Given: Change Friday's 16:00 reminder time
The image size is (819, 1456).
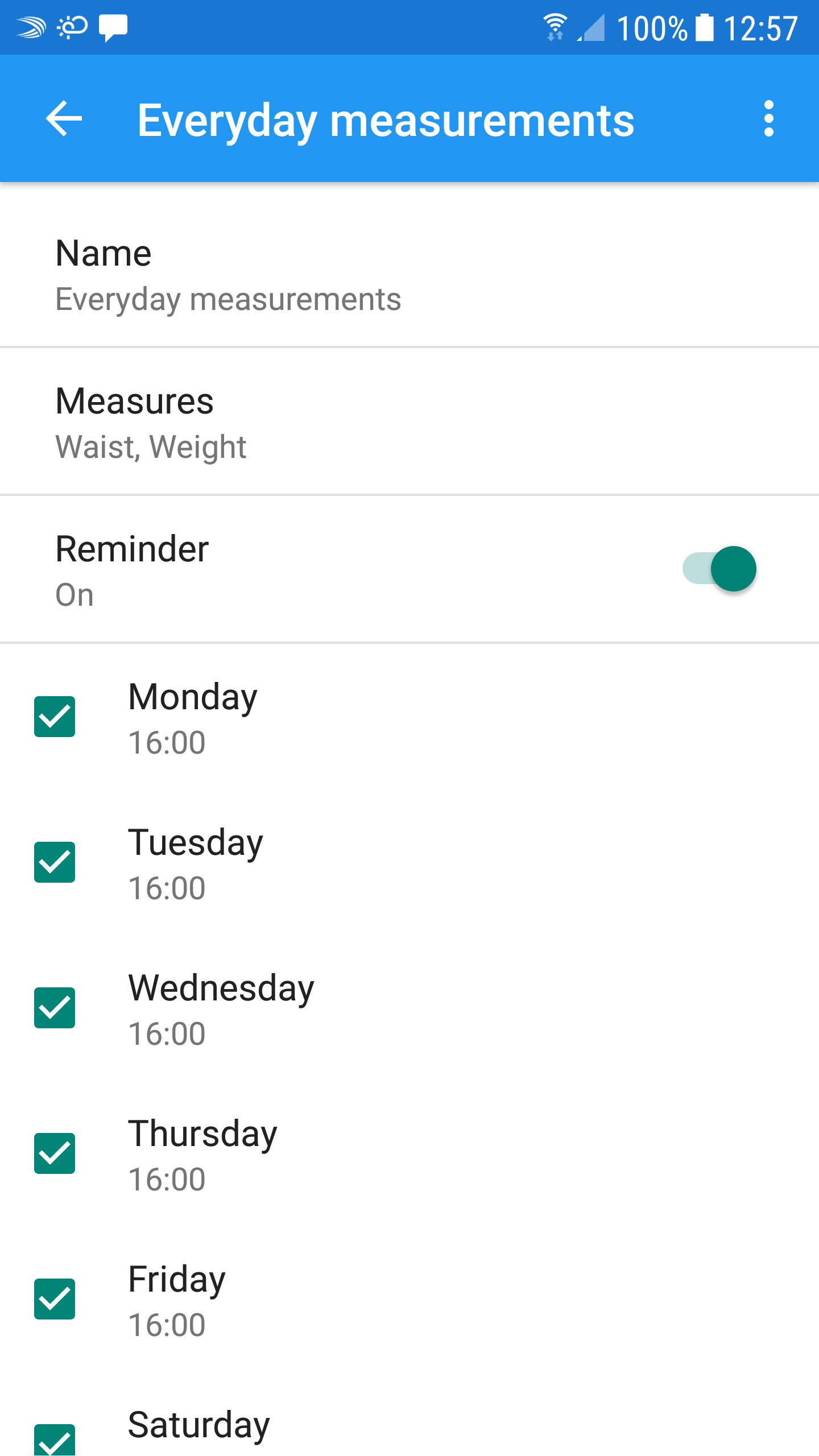Looking at the screenshot, I should coord(167,1325).
